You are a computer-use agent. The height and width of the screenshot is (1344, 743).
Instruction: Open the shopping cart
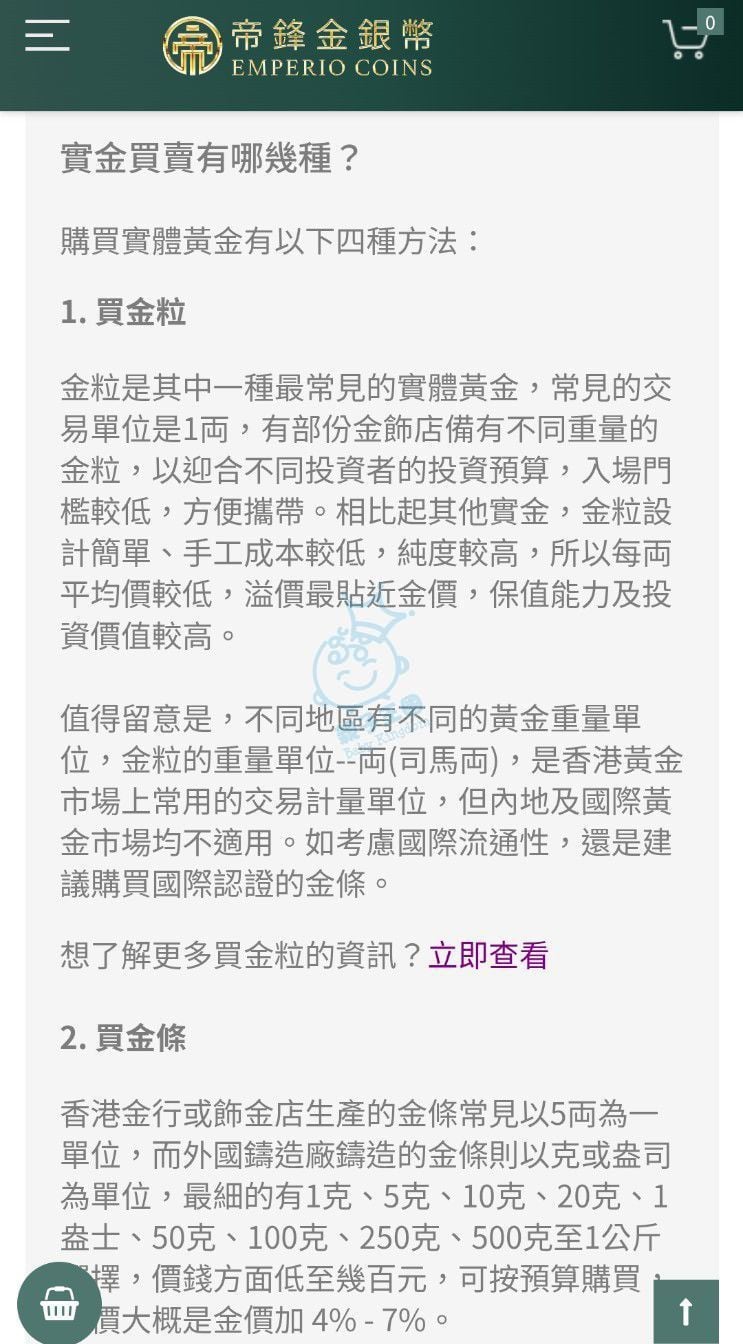(688, 38)
